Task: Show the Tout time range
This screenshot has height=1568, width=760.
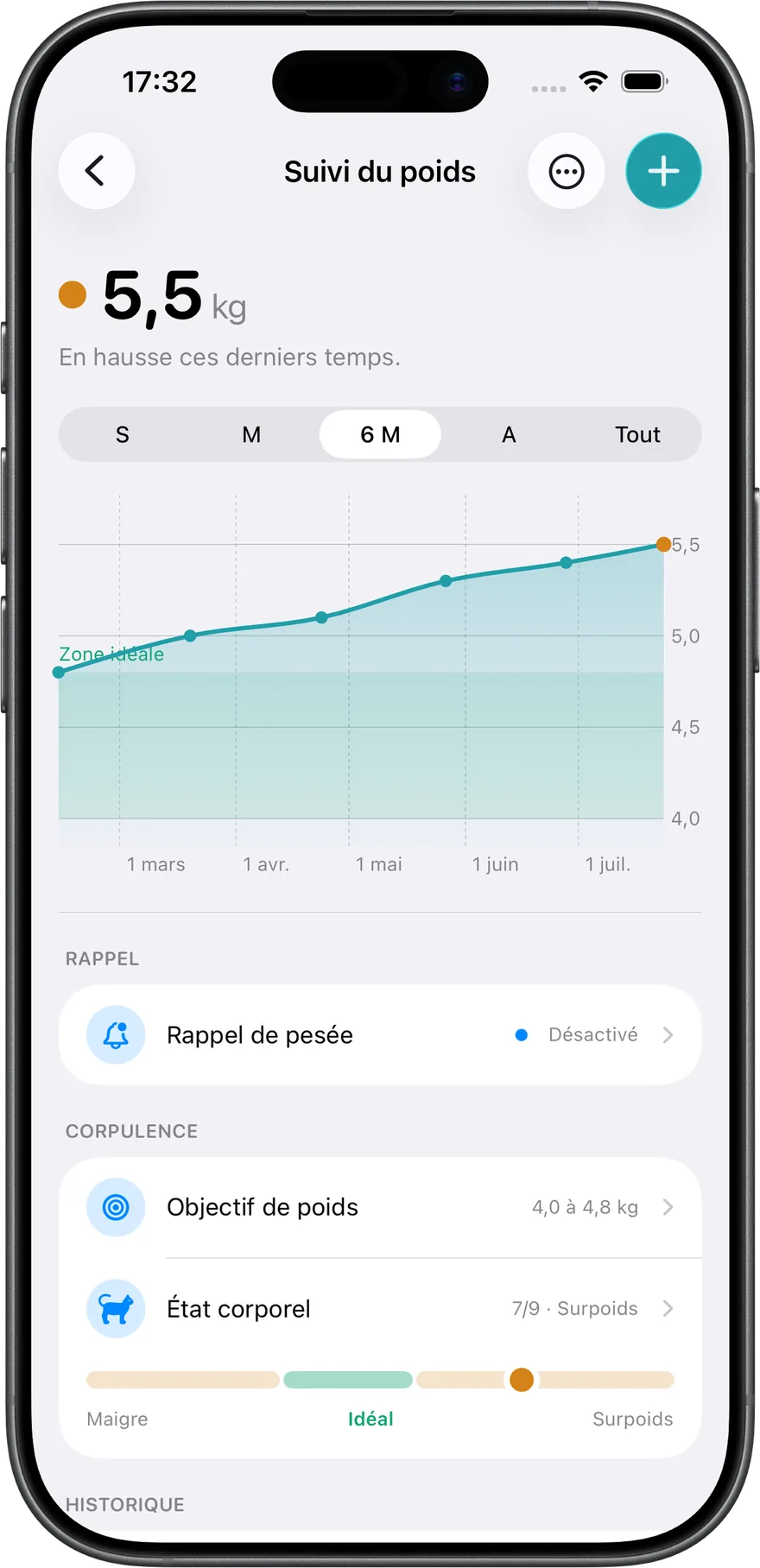Action: pyautogui.click(x=637, y=434)
